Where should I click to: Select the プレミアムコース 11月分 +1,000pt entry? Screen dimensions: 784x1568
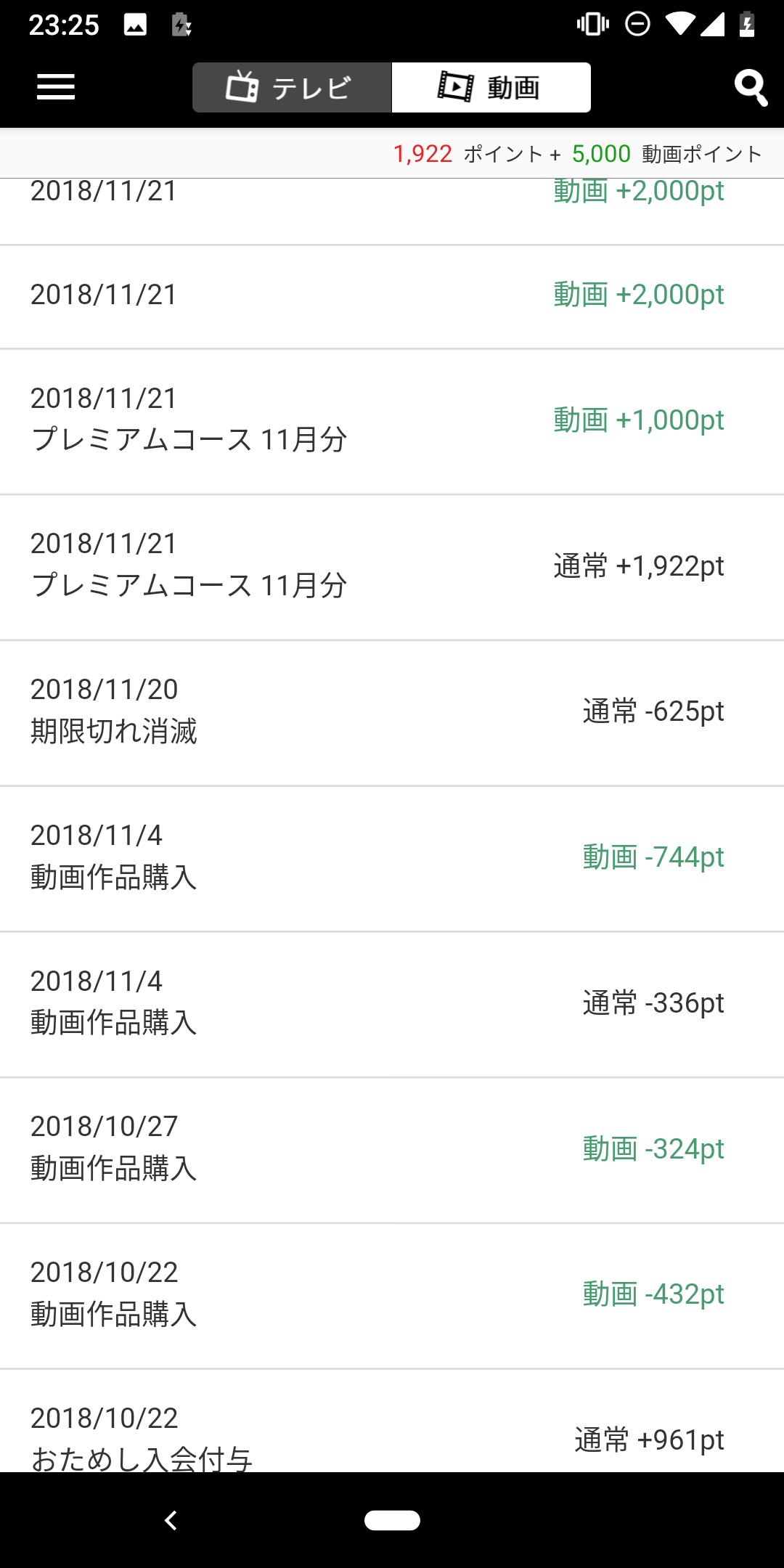(392, 420)
